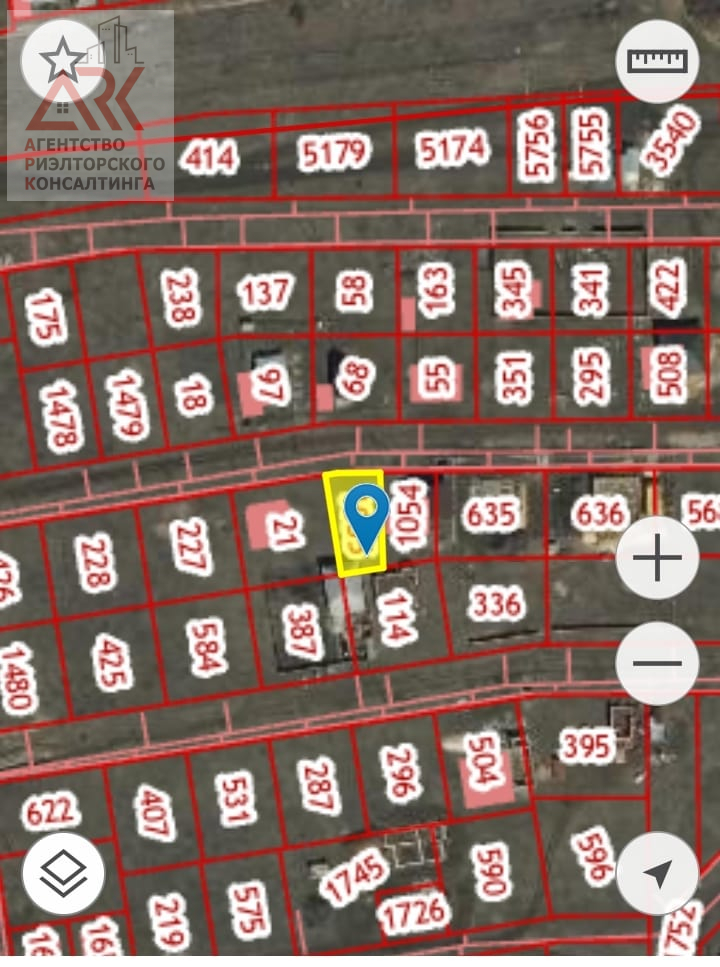This screenshot has width=720, height=967.
Task: Tap the blue pin on the highlighted plot
Action: [x=369, y=514]
